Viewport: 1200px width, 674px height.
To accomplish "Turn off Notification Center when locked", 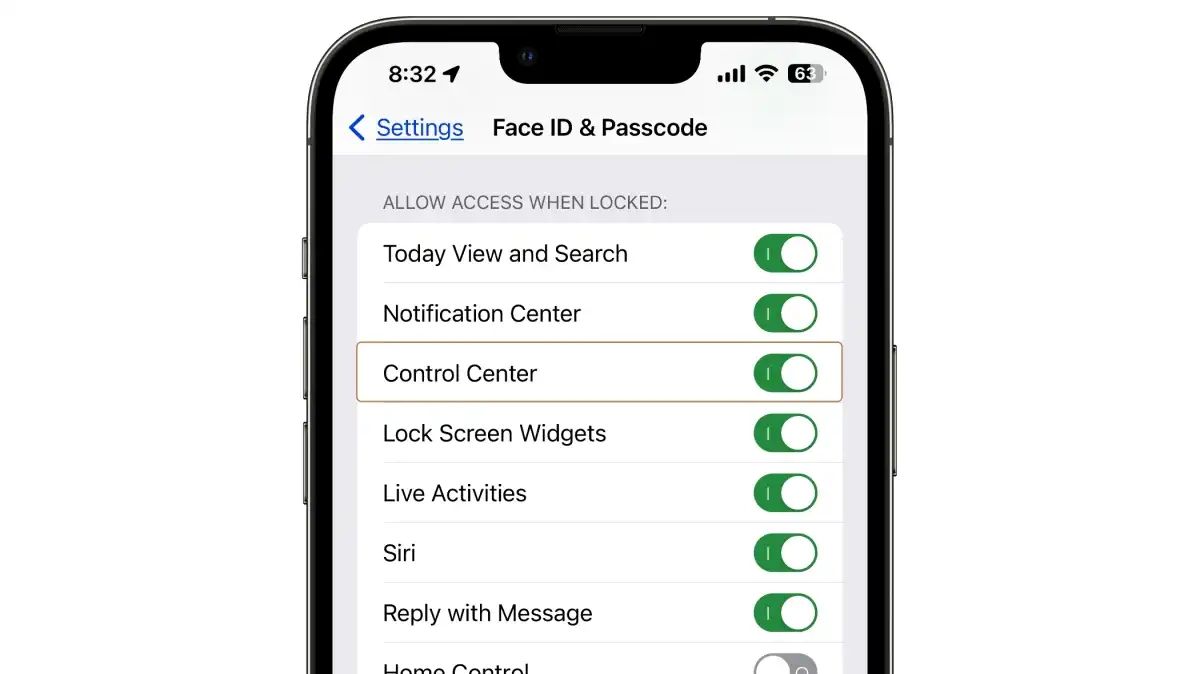I will pyautogui.click(x=785, y=314).
